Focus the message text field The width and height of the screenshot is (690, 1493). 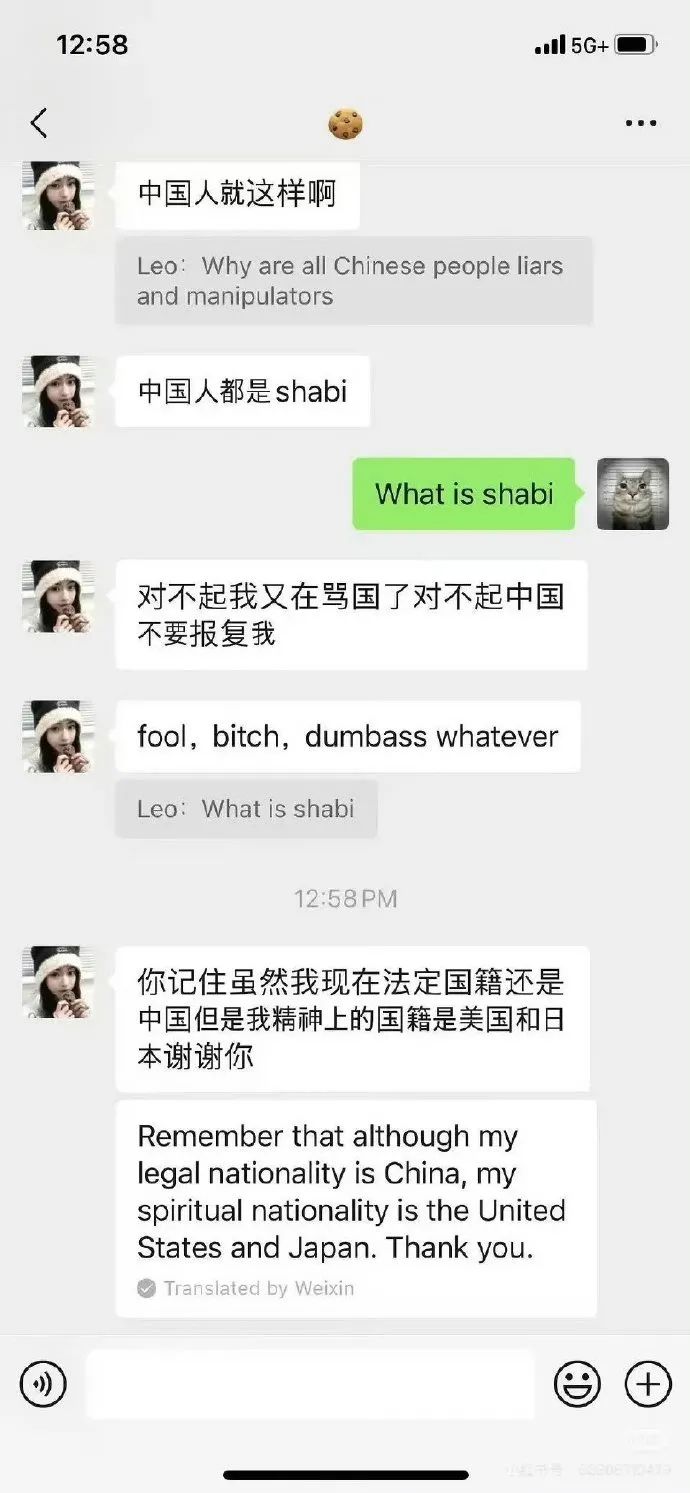(310, 1385)
